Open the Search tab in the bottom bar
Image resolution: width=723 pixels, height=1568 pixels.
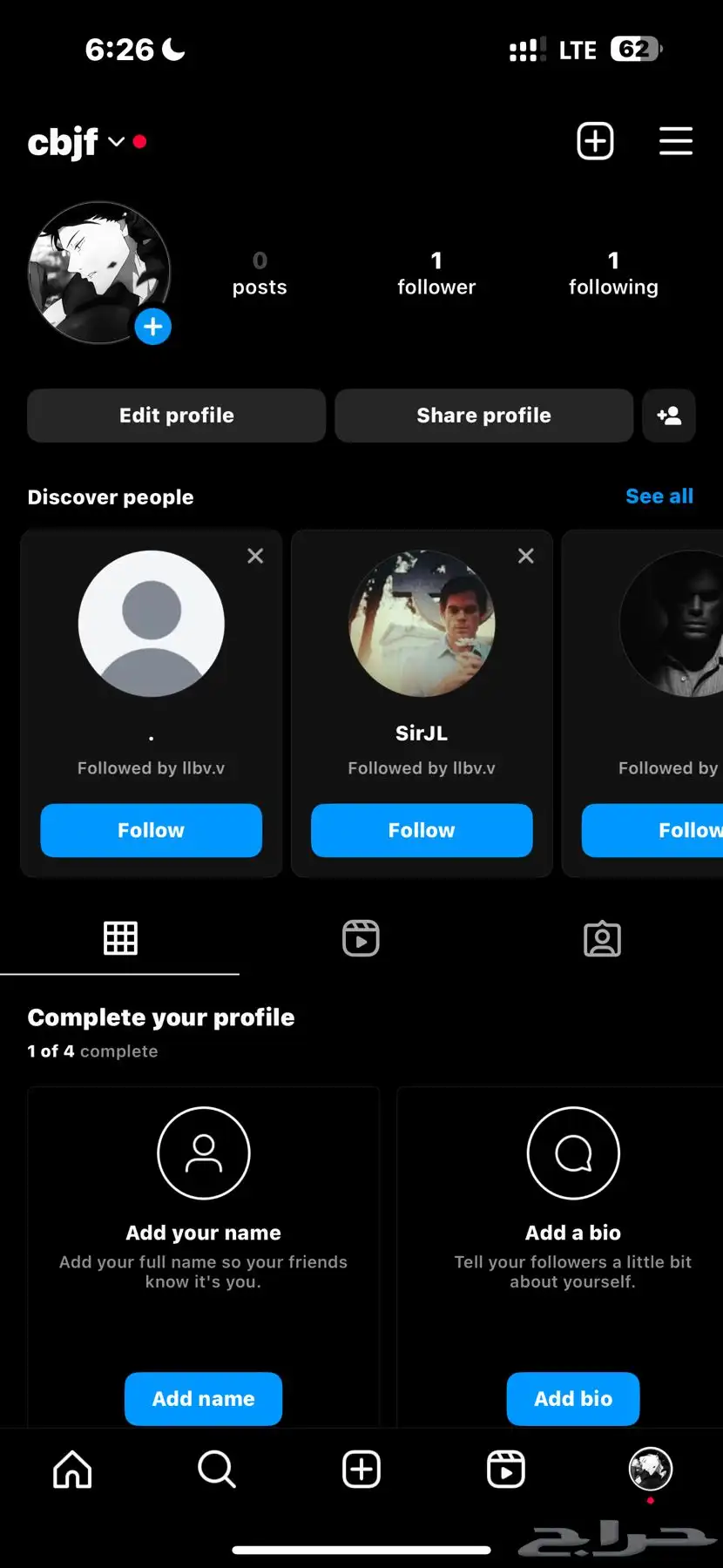[217, 1470]
